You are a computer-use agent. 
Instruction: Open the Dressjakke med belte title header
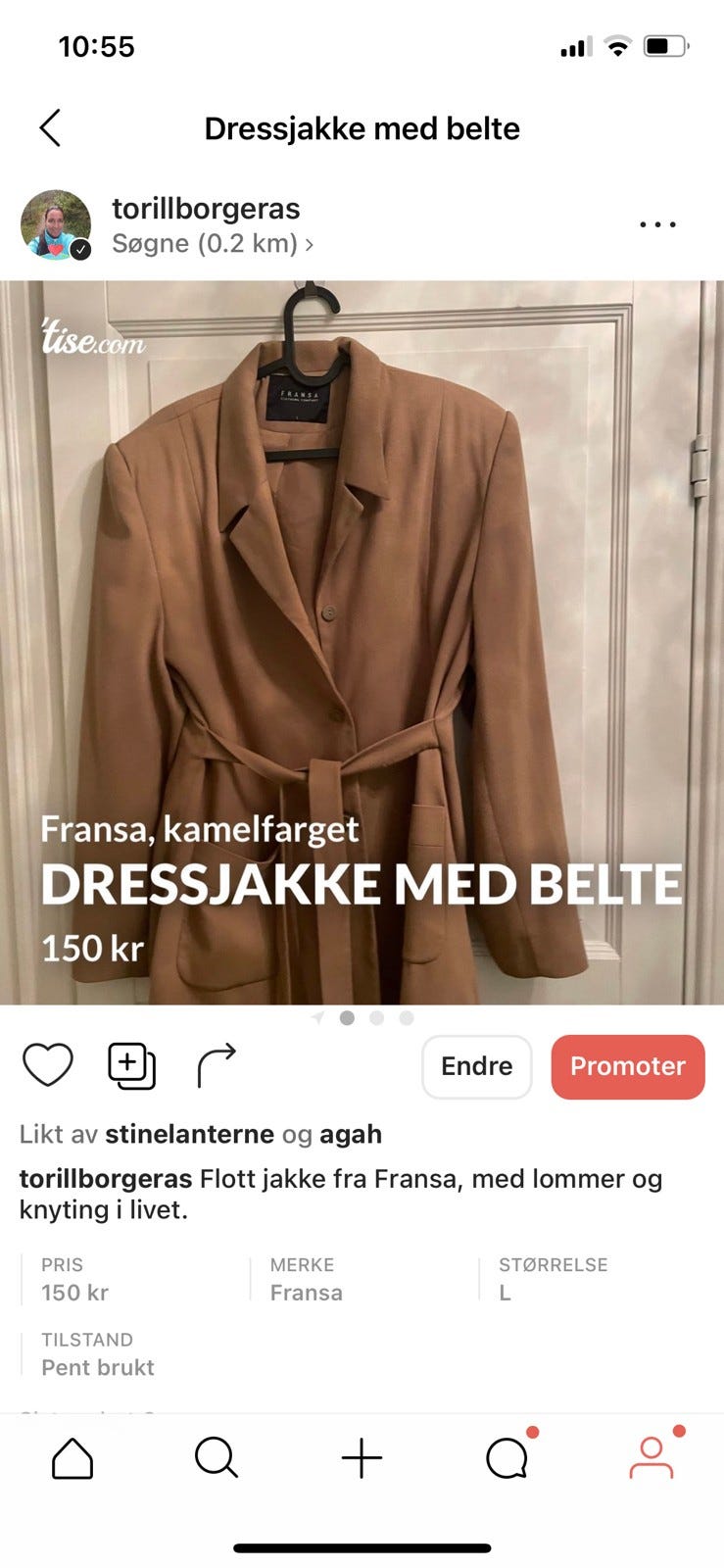click(362, 128)
